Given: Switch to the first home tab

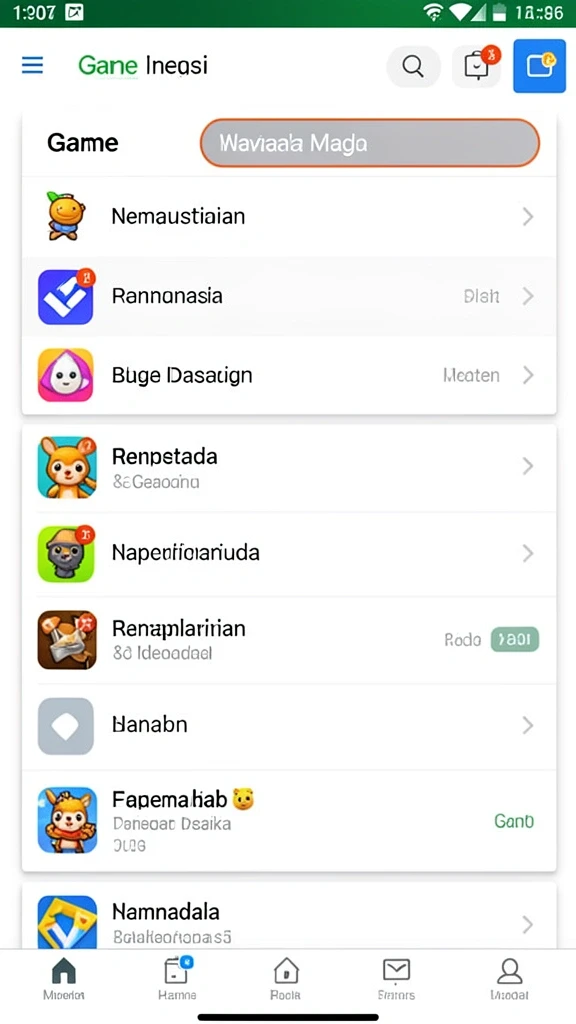Looking at the screenshot, I should coord(63,980).
